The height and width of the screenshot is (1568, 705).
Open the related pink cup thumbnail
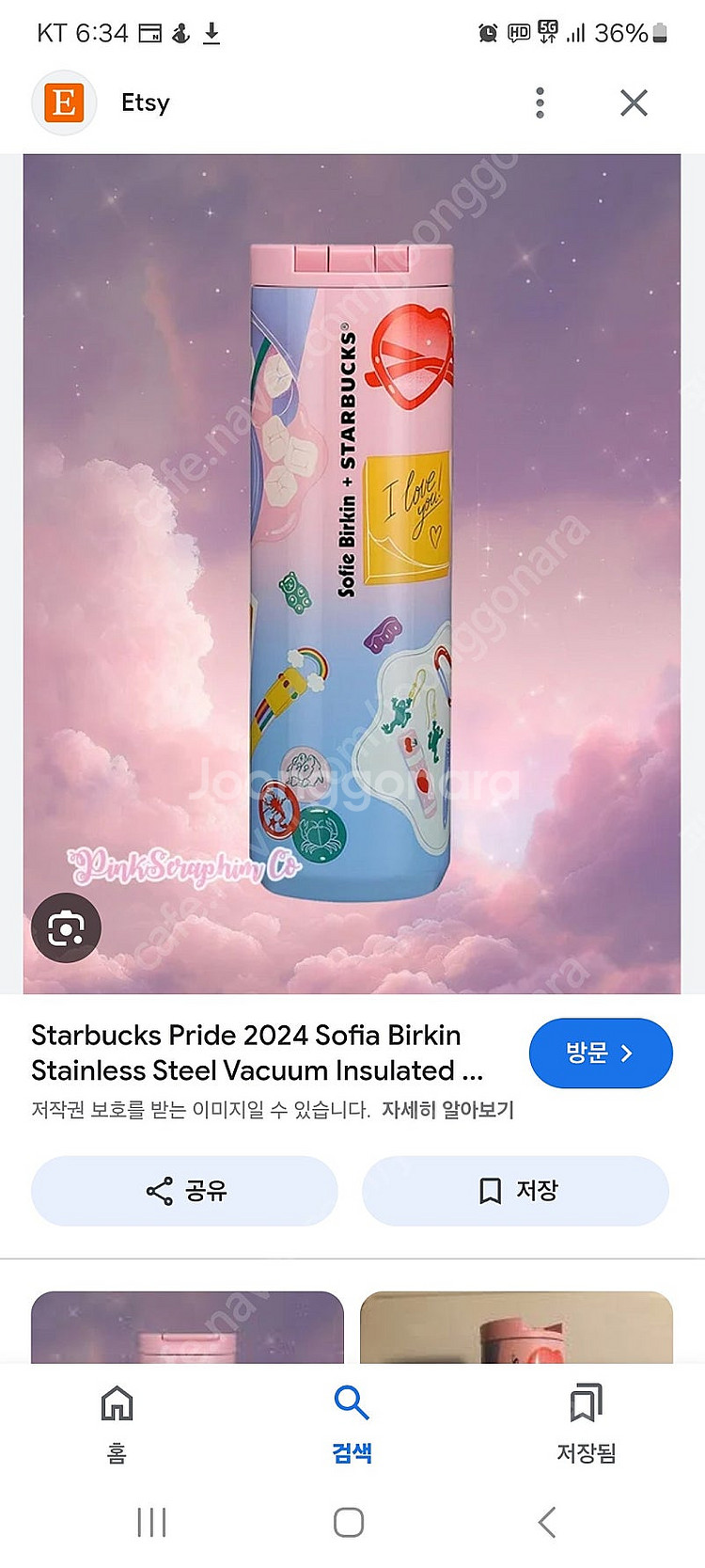click(516, 1327)
